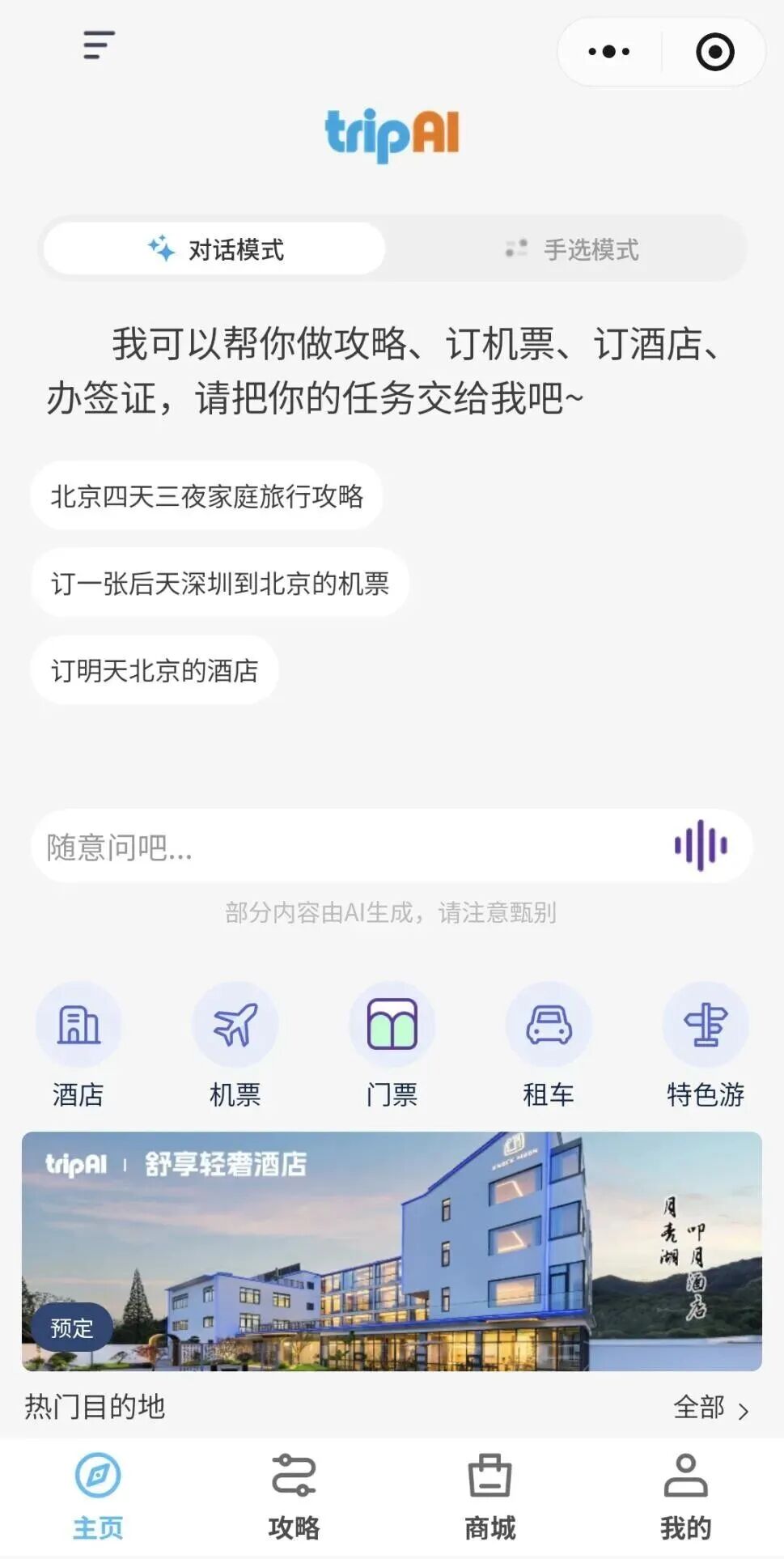Select the 对话模式 tab
The height and width of the screenshot is (1559, 784).
pyautogui.click(x=215, y=249)
